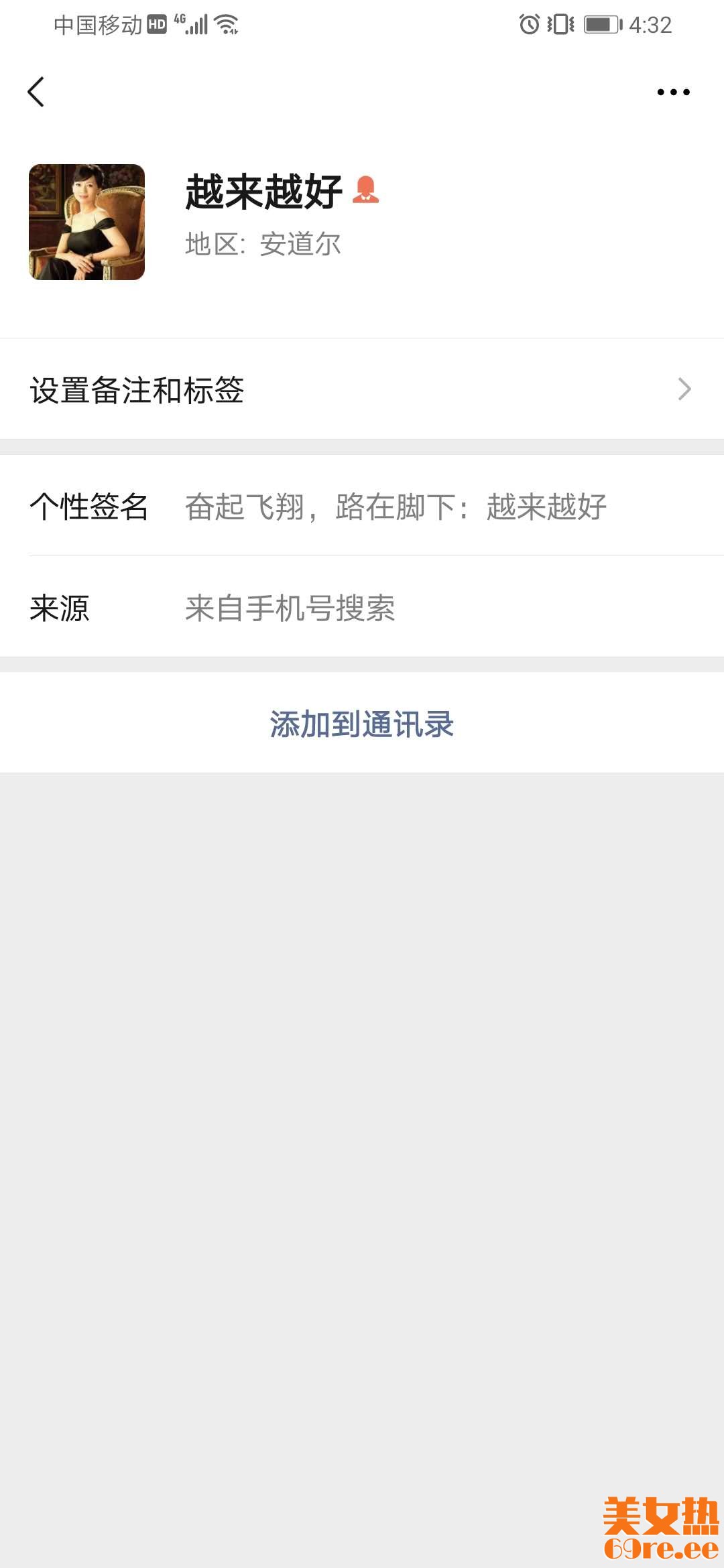Open the three-dot overflow menu
This screenshot has height=1568, width=724.
click(x=673, y=92)
